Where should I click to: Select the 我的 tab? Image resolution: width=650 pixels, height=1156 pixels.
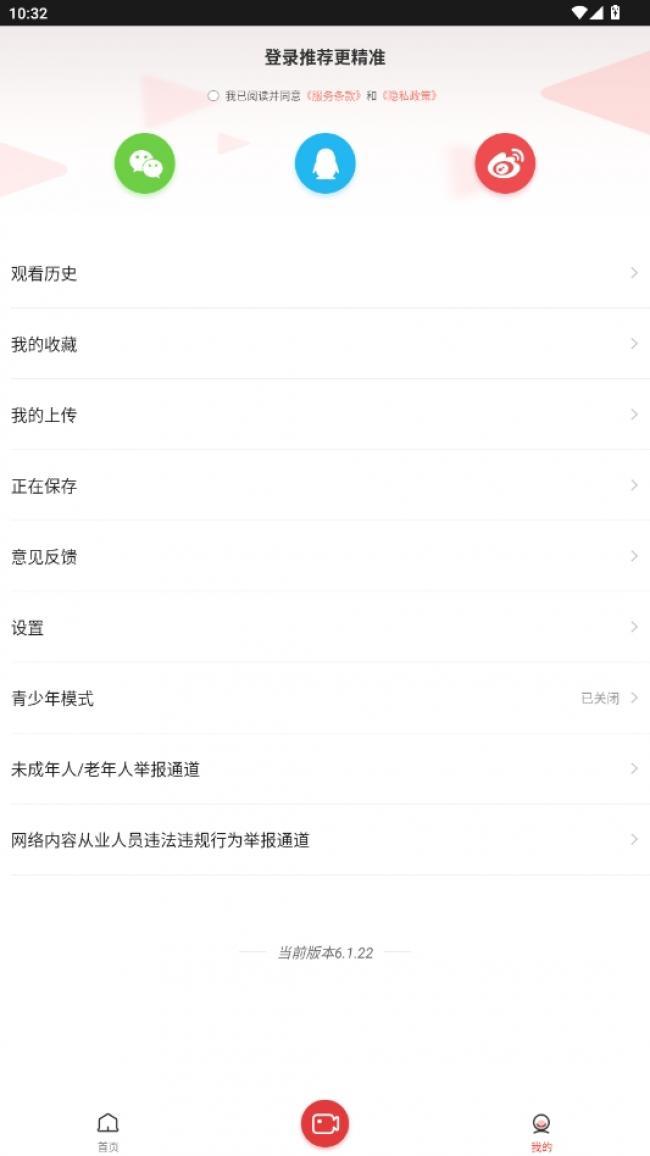[x=541, y=1131]
